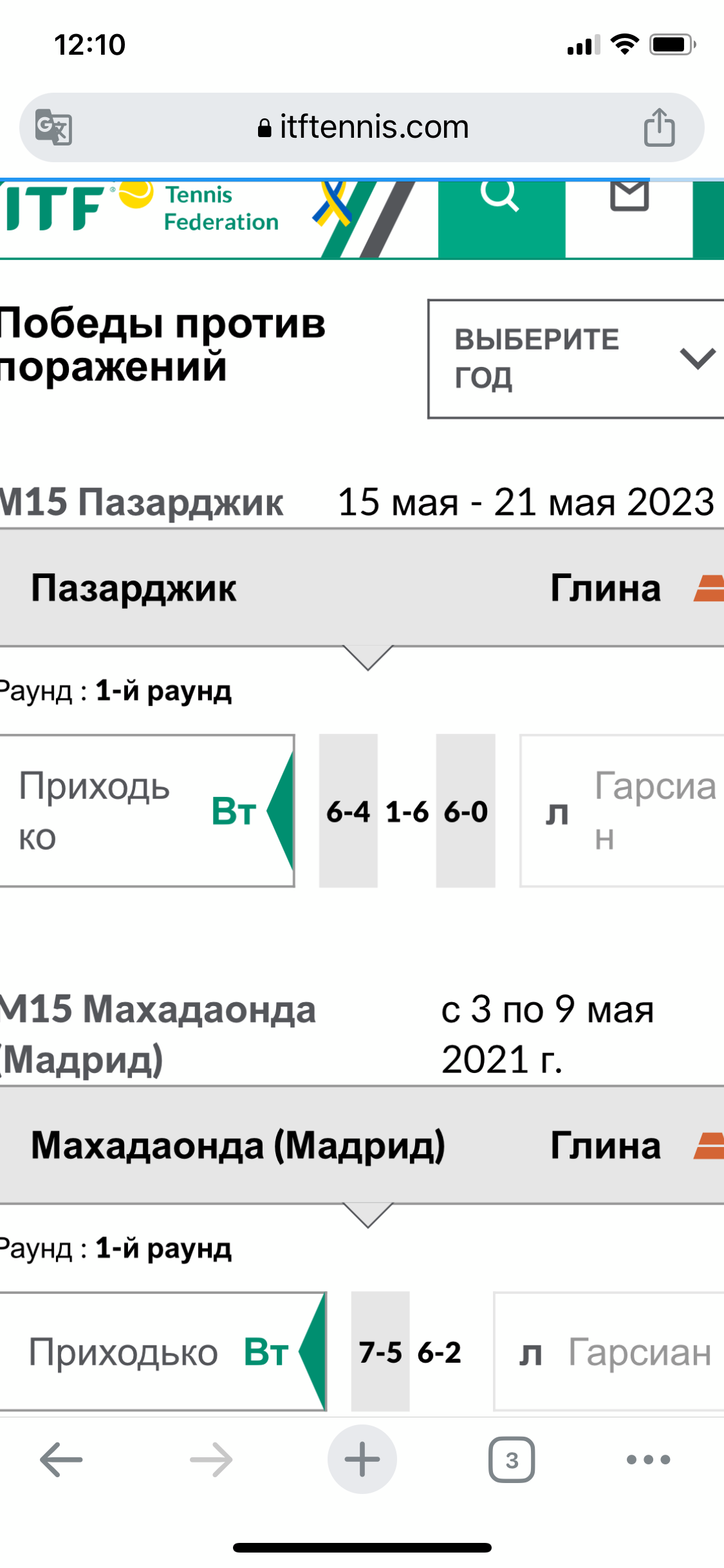
Task: Expand the ВЫБЕРИТЕ ГОД dropdown
Action: click(x=576, y=359)
